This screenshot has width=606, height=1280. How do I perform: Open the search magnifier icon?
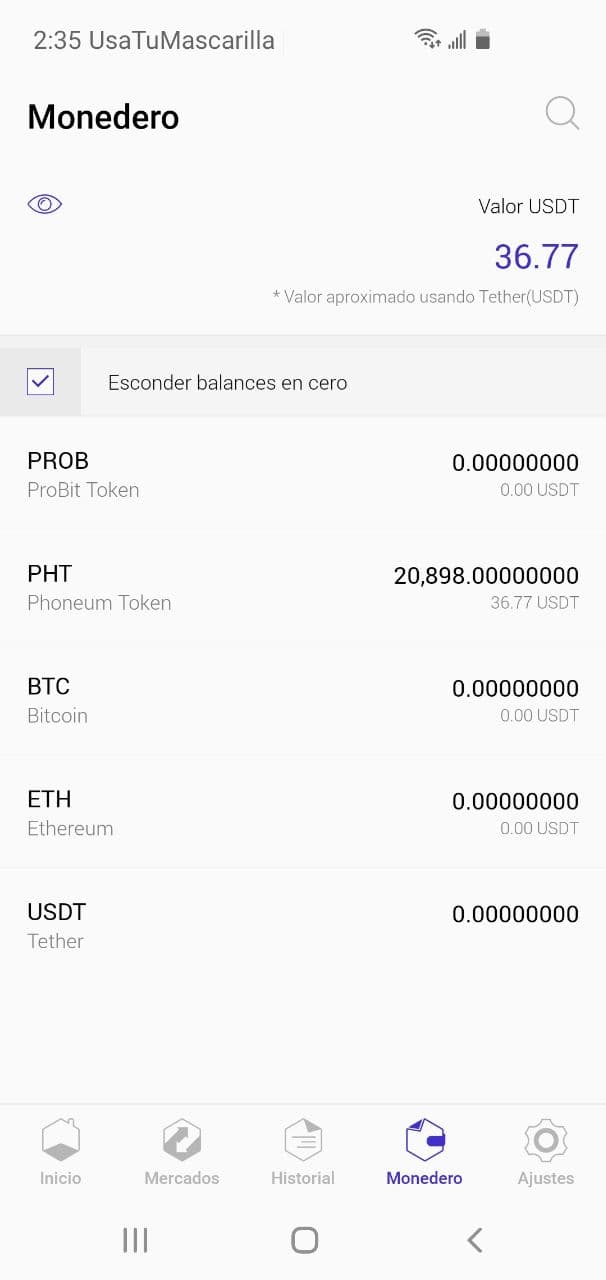point(562,114)
